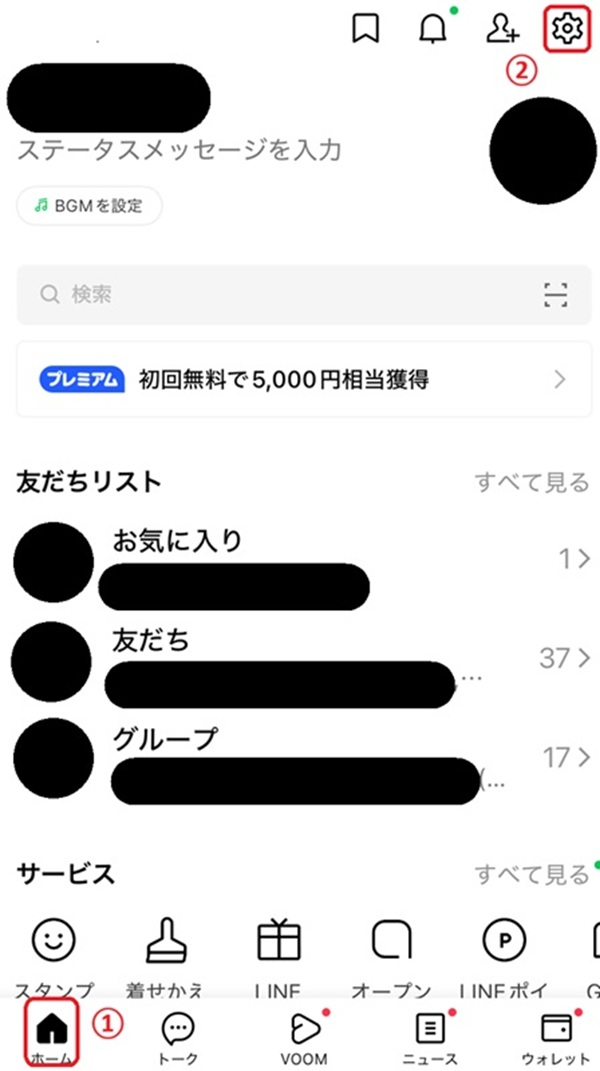Image resolution: width=600 pixels, height=1071 pixels.
Task: Tap BGMを設定 chip
Action: coord(89,206)
